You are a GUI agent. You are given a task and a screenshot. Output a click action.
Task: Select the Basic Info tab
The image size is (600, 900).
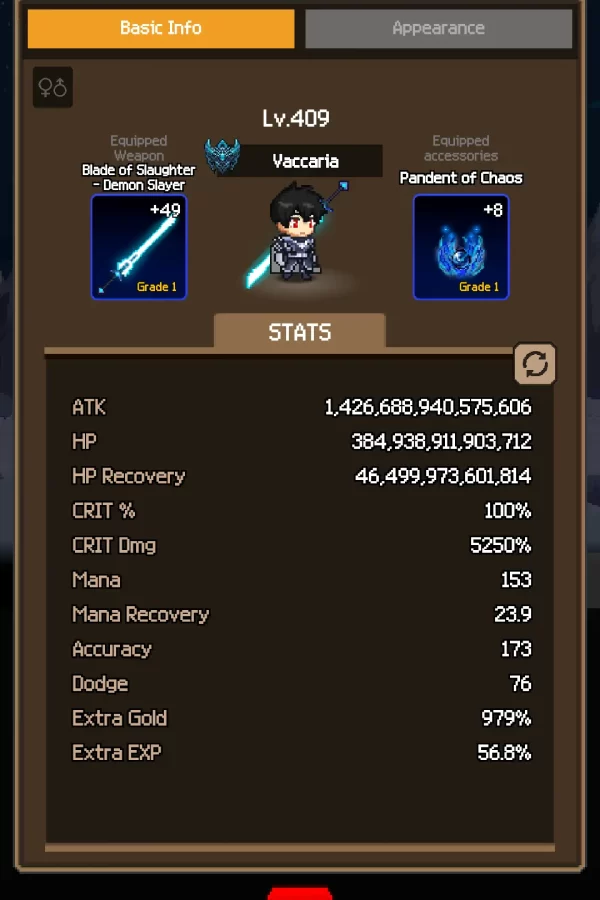point(161,29)
